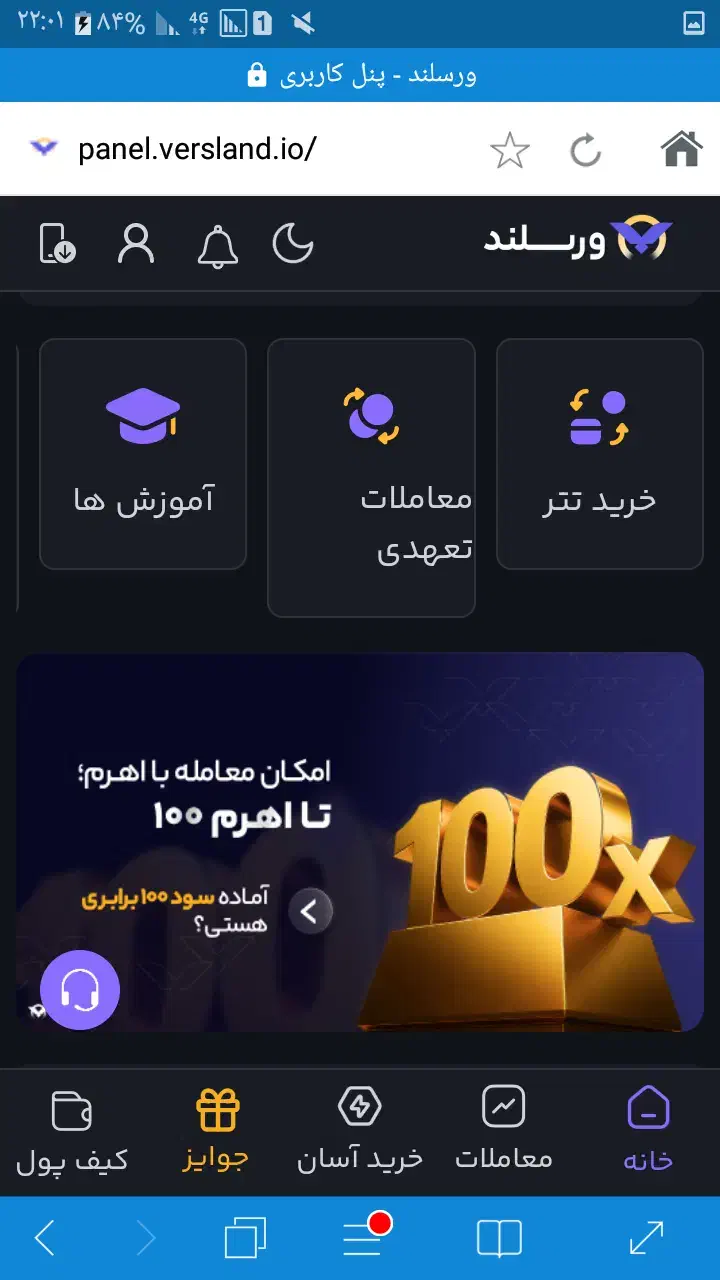The height and width of the screenshot is (1280, 720).
Task: Click the banner's previous-slide chevron
Action: coord(310,911)
